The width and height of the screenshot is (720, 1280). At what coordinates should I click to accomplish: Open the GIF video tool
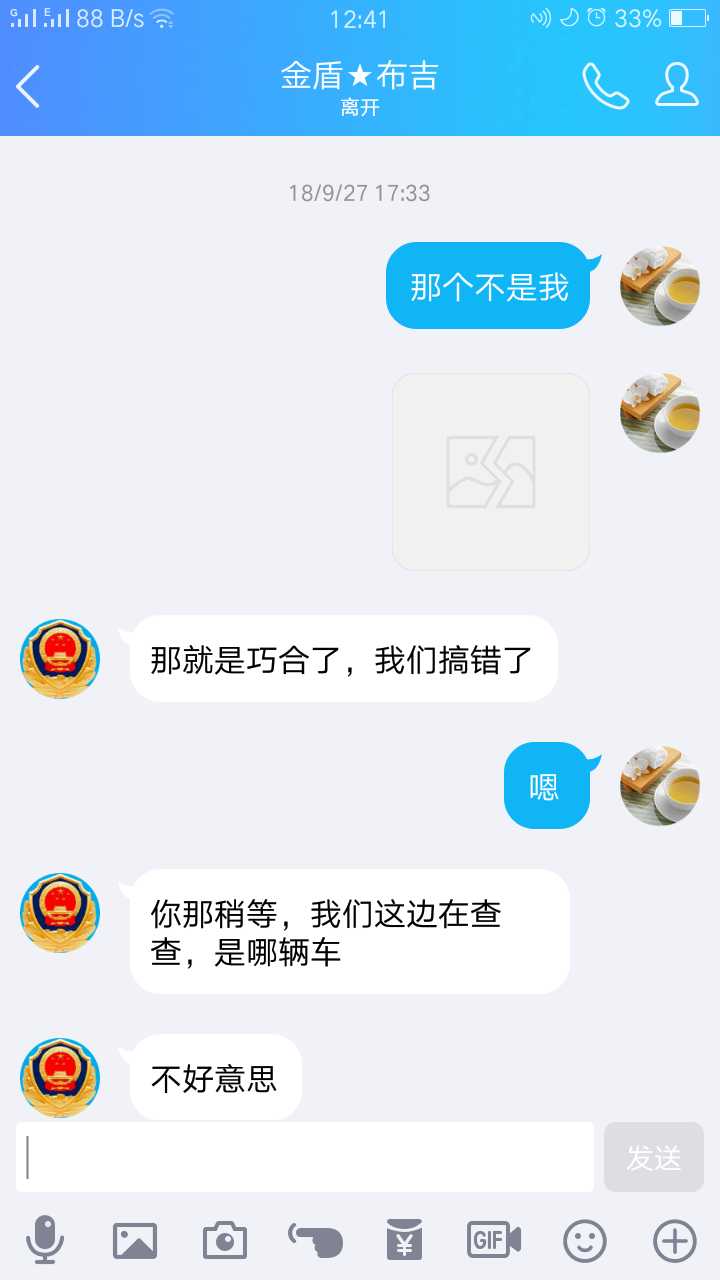coord(494,1241)
